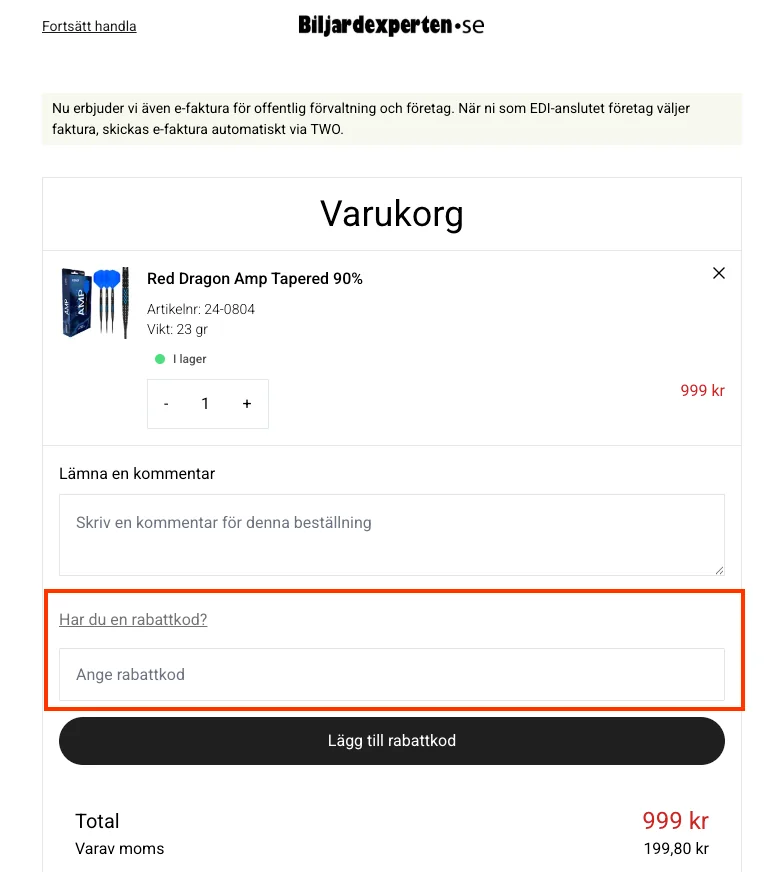The width and height of the screenshot is (774, 872).
Task: Click the e-faktura information banner
Action: pyautogui.click(x=391, y=118)
